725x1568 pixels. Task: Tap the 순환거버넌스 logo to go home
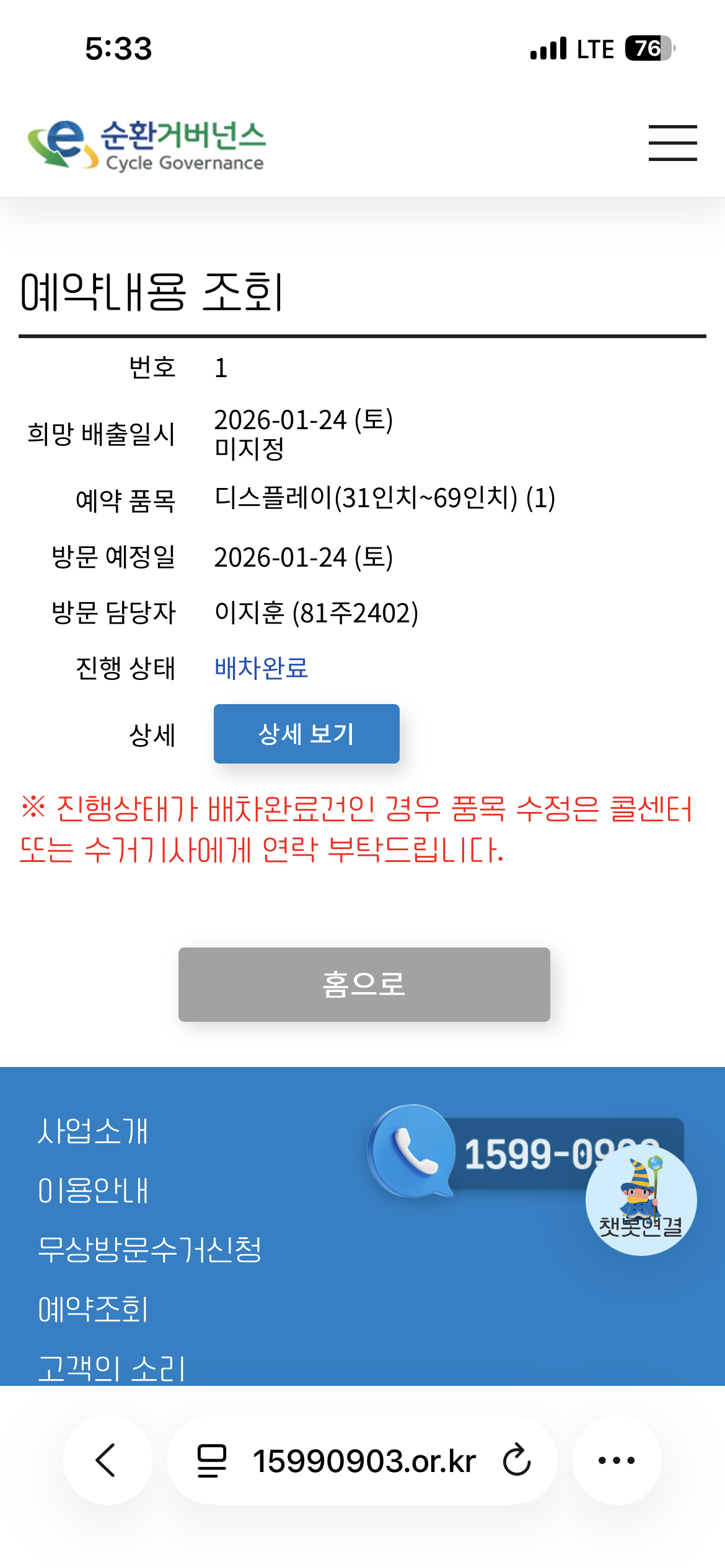pos(147,145)
